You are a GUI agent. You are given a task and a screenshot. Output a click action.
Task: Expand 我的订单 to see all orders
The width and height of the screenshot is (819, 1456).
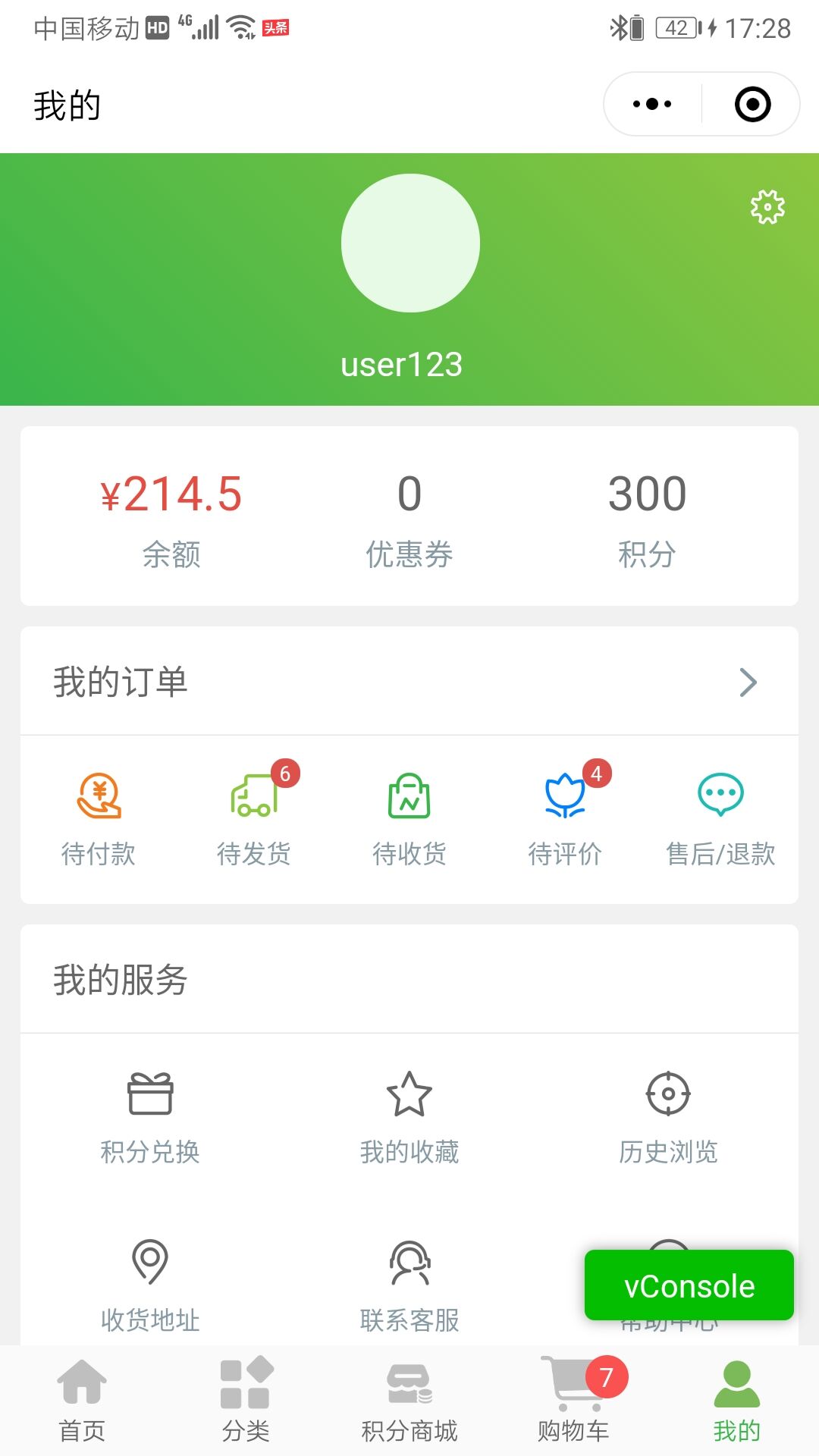pos(409,681)
